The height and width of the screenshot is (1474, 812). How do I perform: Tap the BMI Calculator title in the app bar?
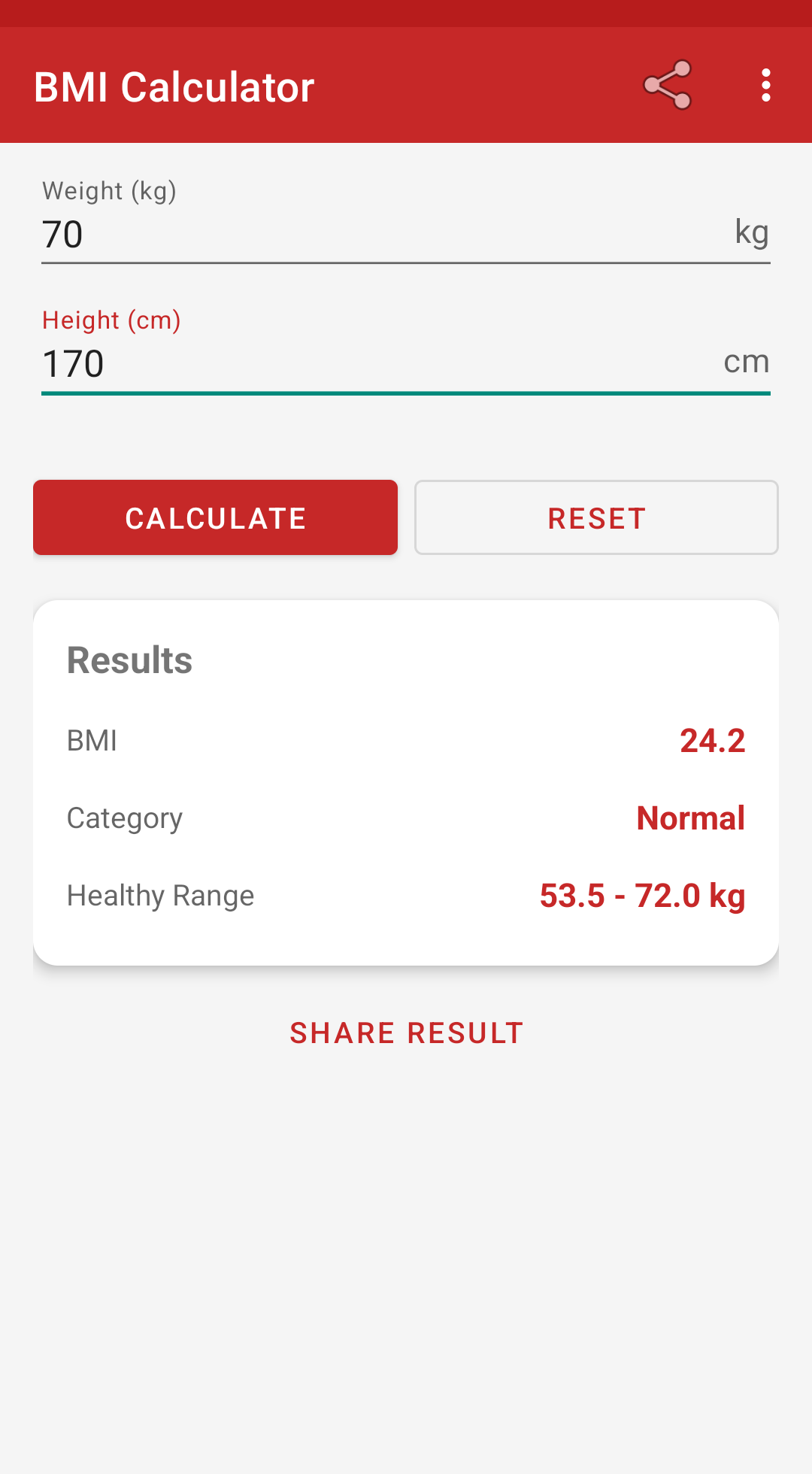click(x=174, y=85)
